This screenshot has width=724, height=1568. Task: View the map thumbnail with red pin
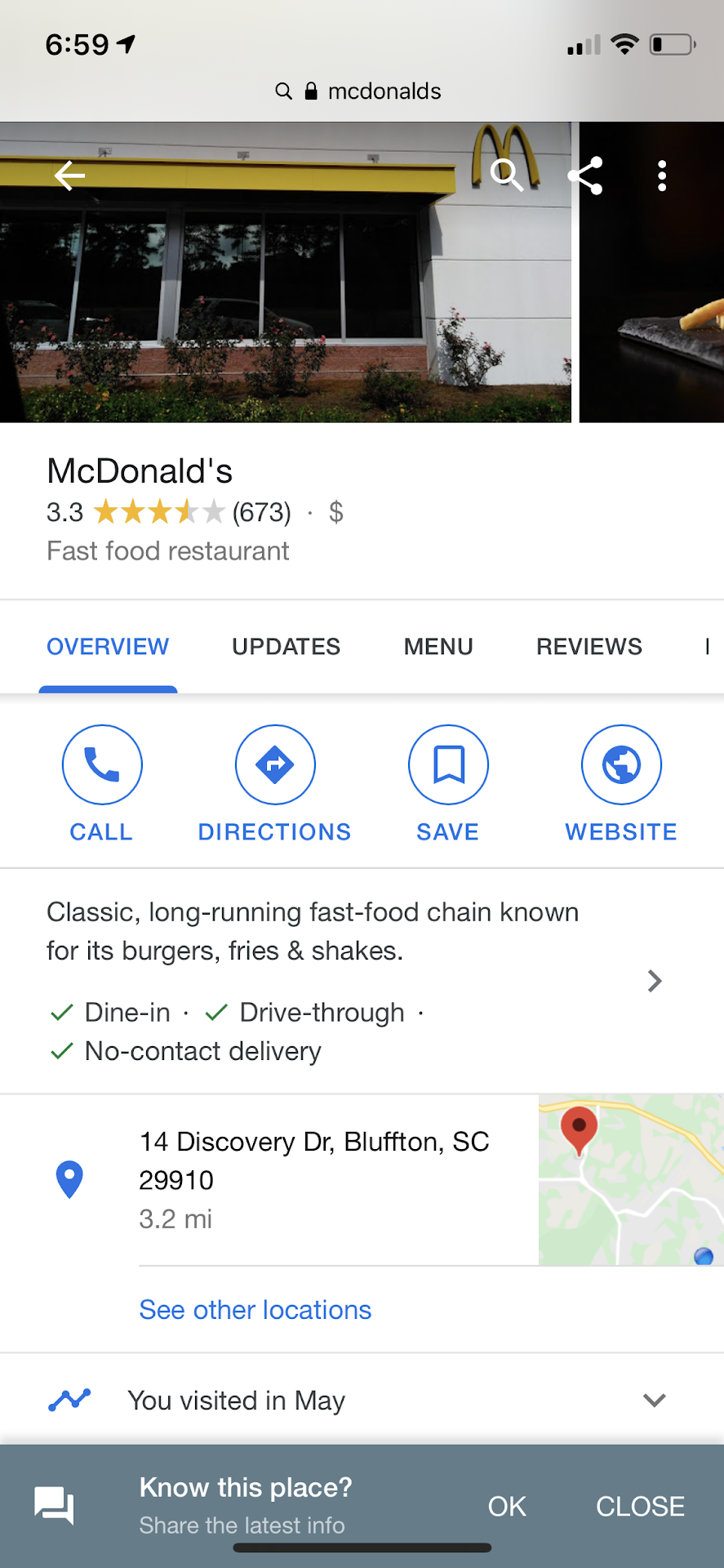click(630, 1179)
